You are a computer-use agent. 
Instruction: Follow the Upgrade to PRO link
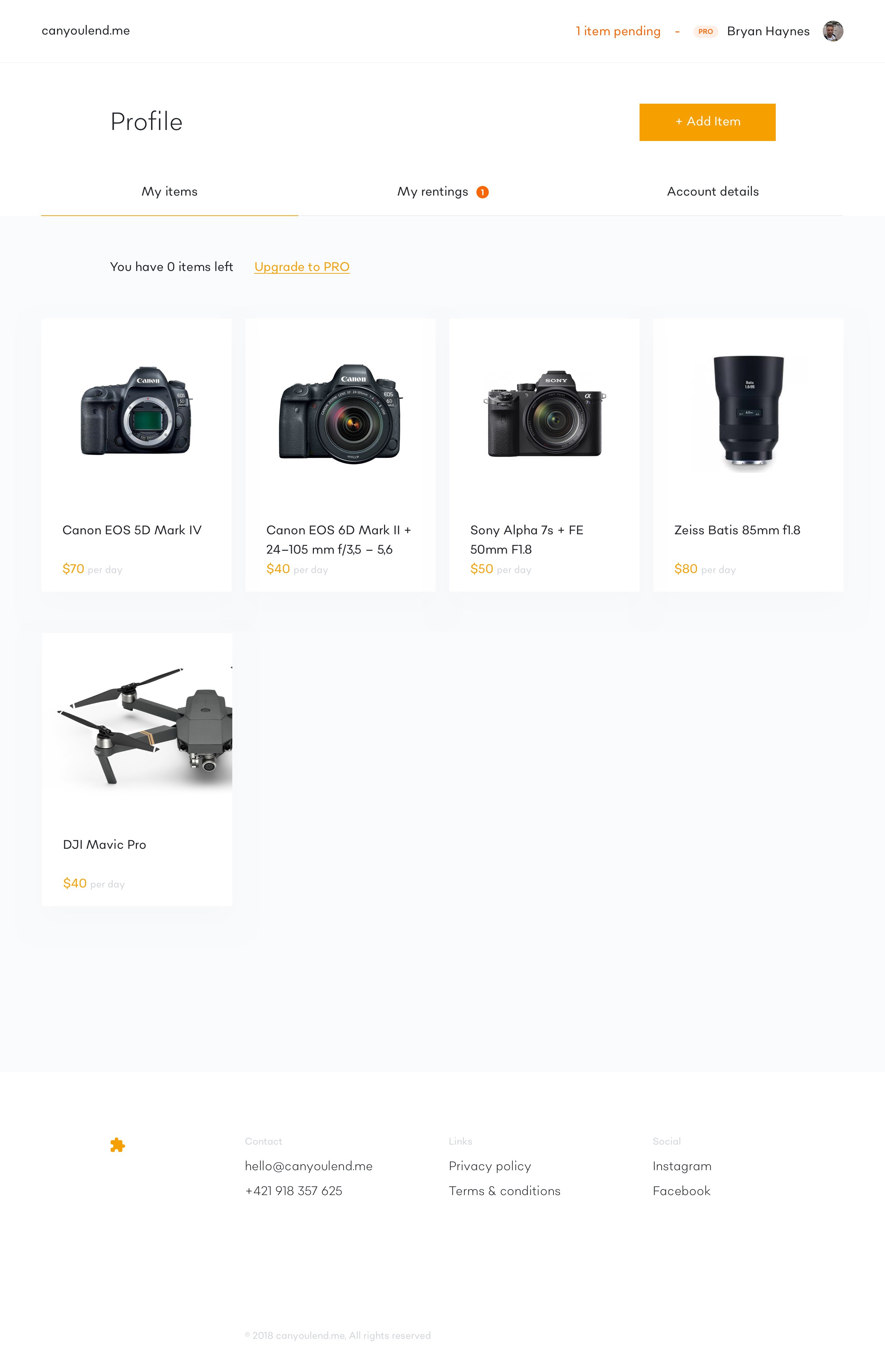click(x=302, y=266)
